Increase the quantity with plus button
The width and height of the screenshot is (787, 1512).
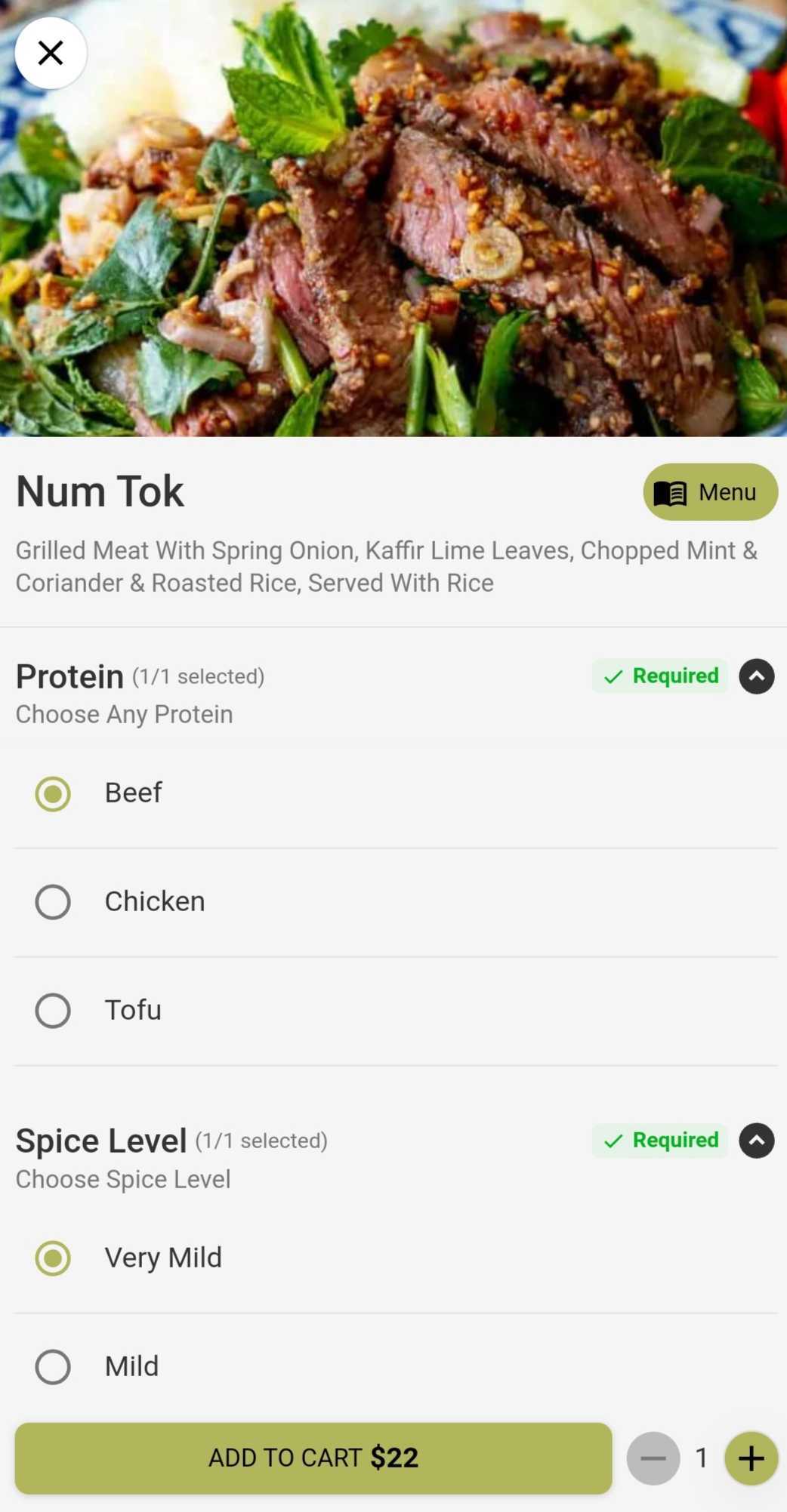[751, 1458]
